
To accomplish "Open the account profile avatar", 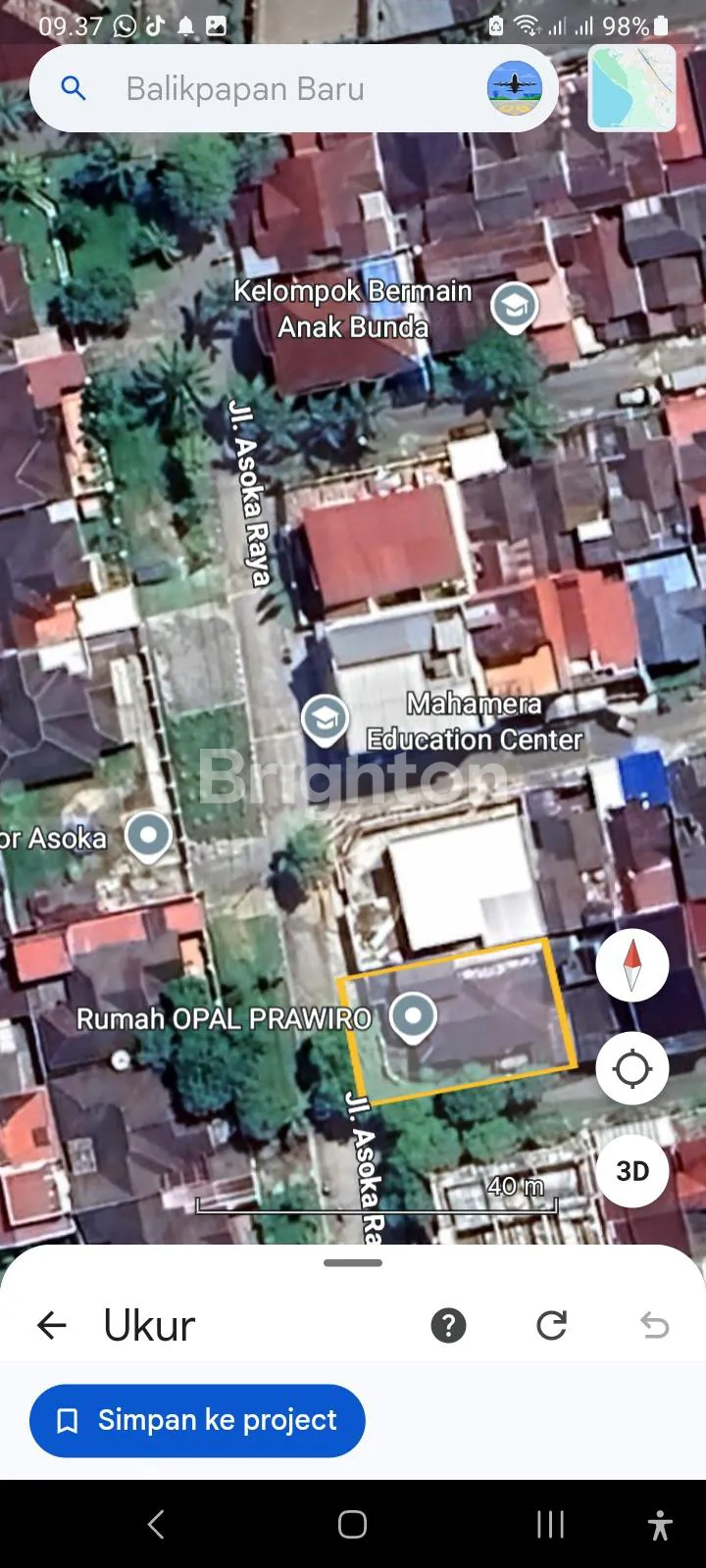I will pyautogui.click(x=515, y=88).
